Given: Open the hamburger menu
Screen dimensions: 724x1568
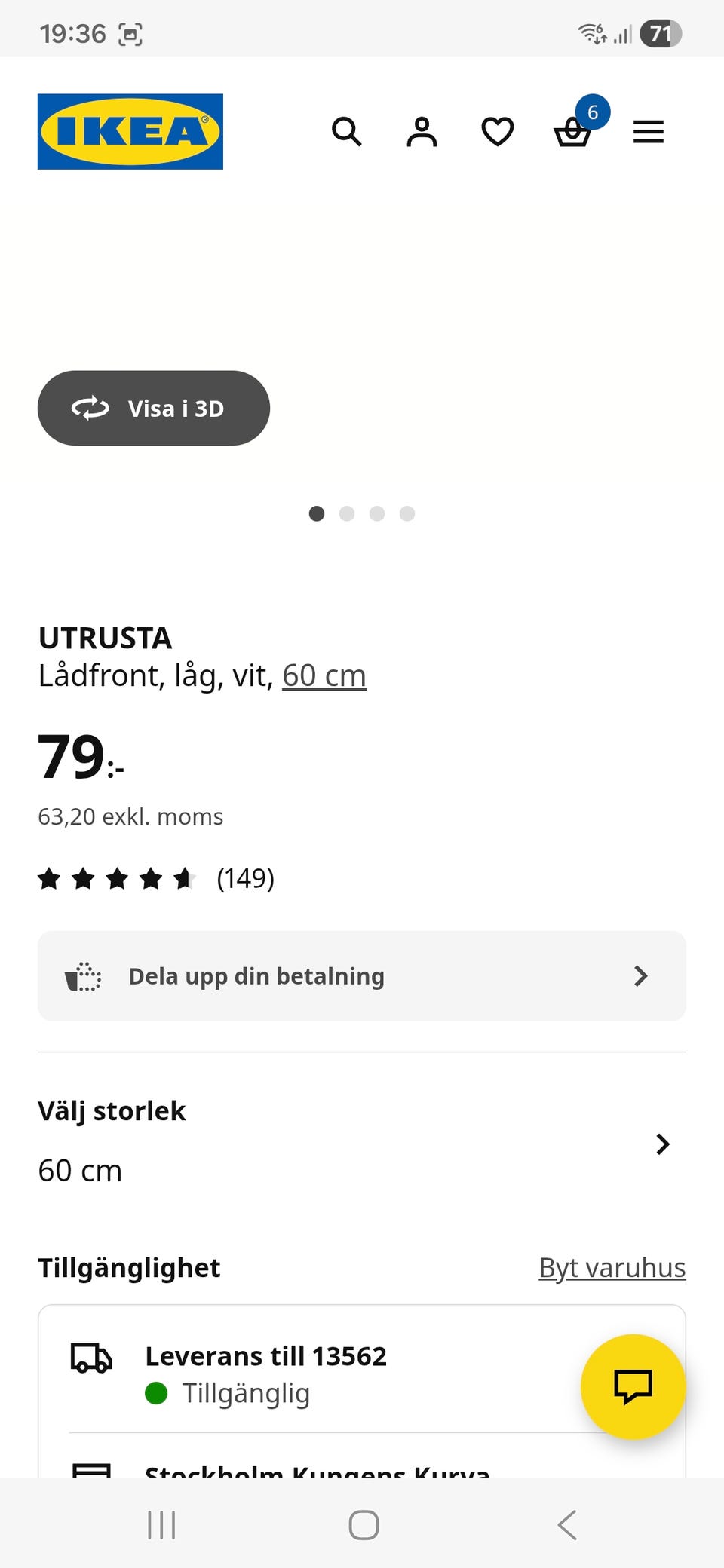Looking at the screenshot, I should [648, 132].
